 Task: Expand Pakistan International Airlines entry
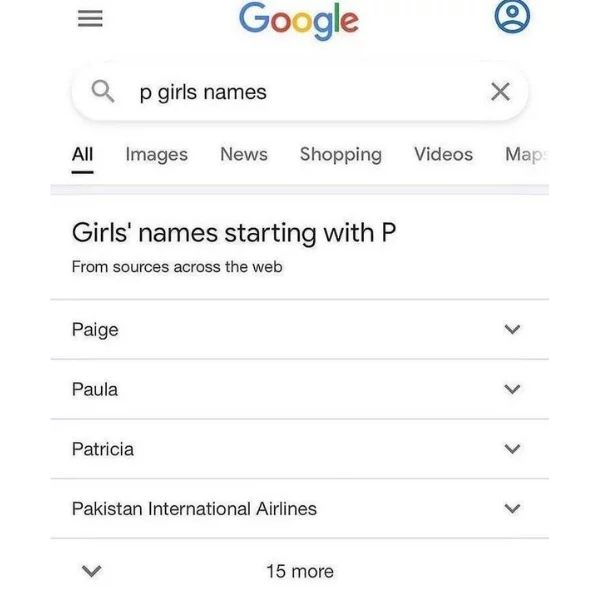[512, 508]
